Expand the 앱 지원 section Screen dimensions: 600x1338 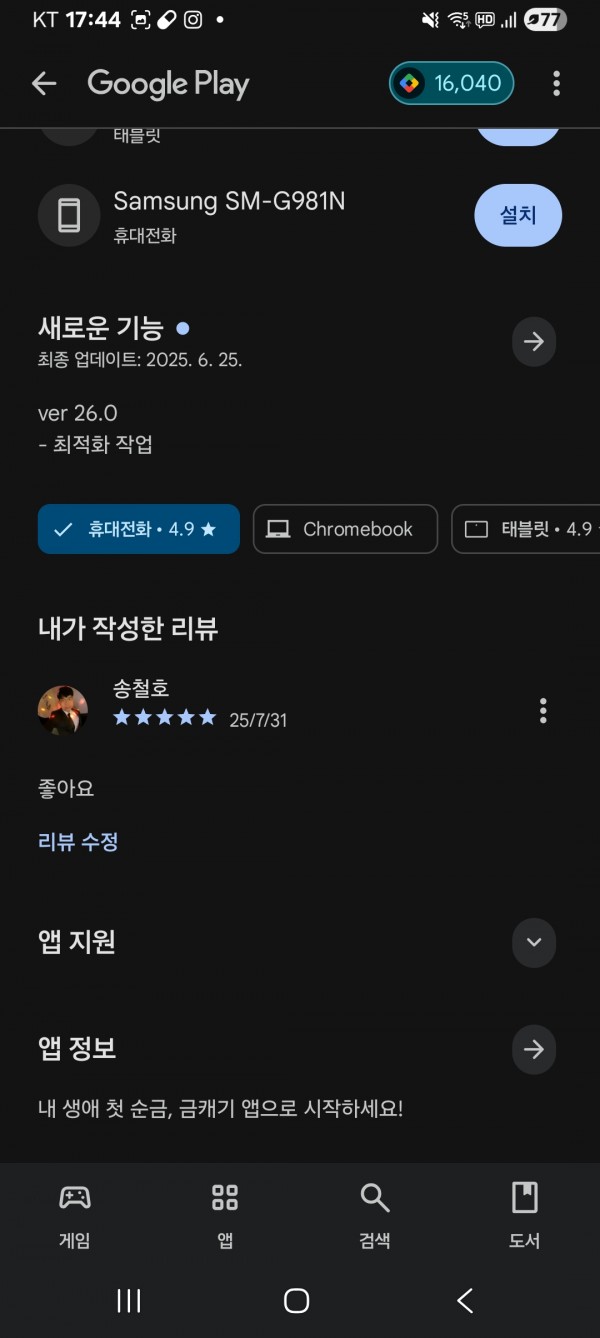point(534,942)
